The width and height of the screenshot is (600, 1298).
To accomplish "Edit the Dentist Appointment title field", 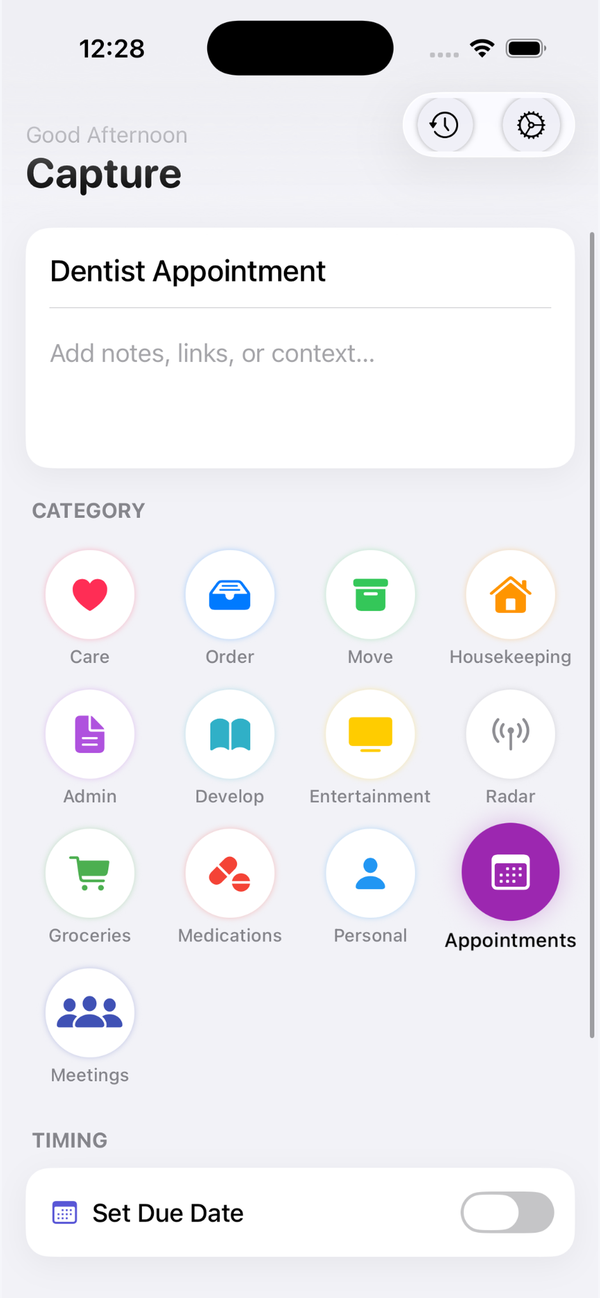I will [300, 271].
